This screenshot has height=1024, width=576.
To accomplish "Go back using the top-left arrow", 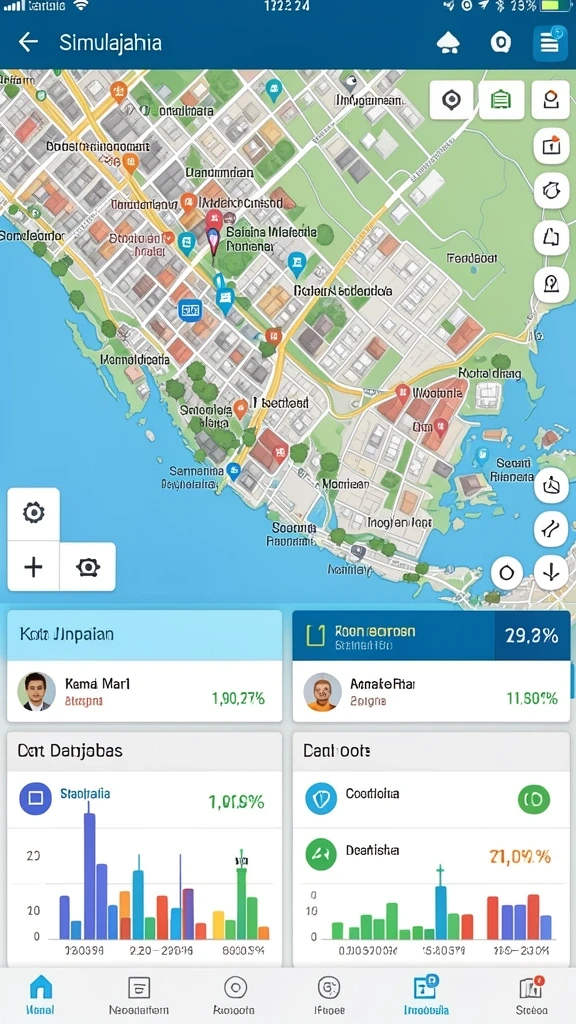I will pyautogui.click(x=28, y=43).
